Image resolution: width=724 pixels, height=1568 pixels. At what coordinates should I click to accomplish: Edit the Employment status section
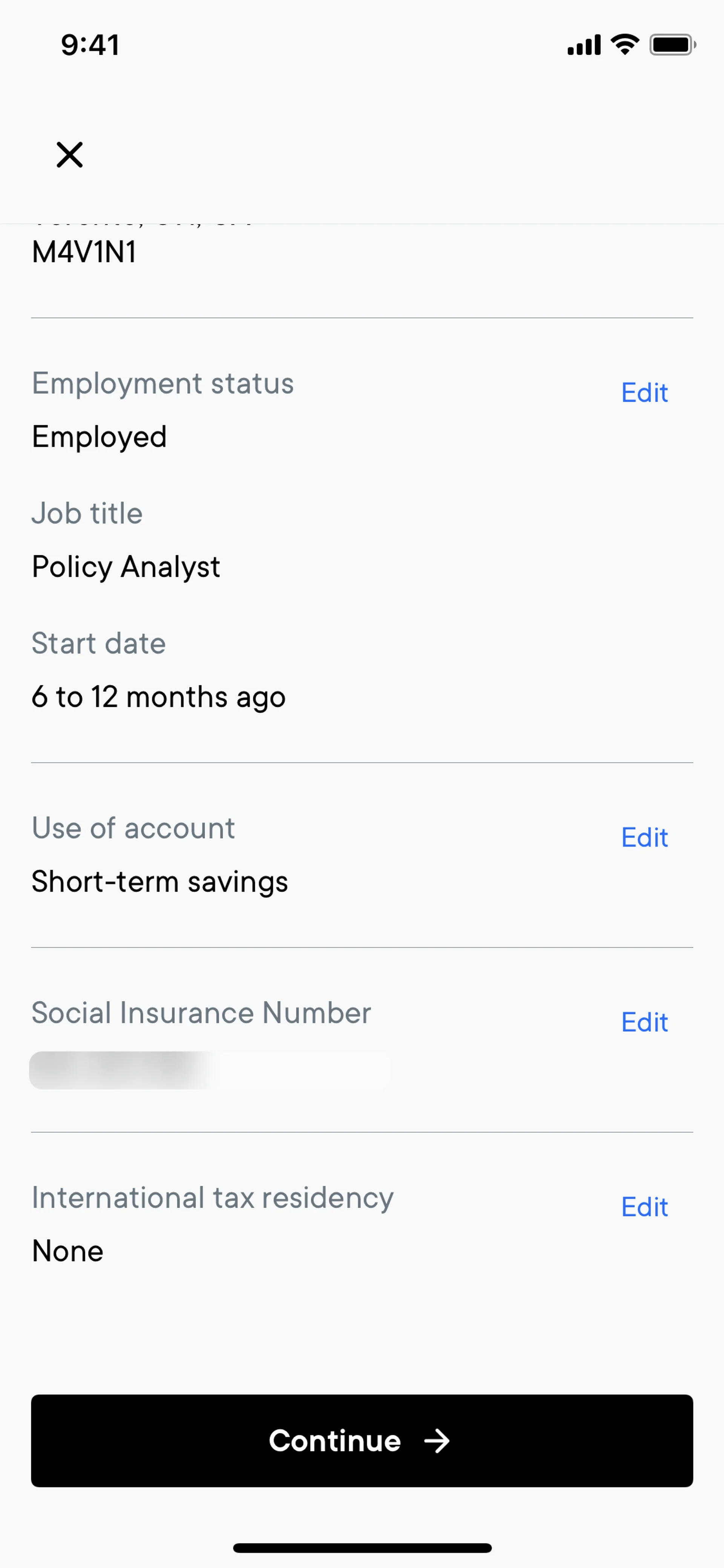coord(644,393)
